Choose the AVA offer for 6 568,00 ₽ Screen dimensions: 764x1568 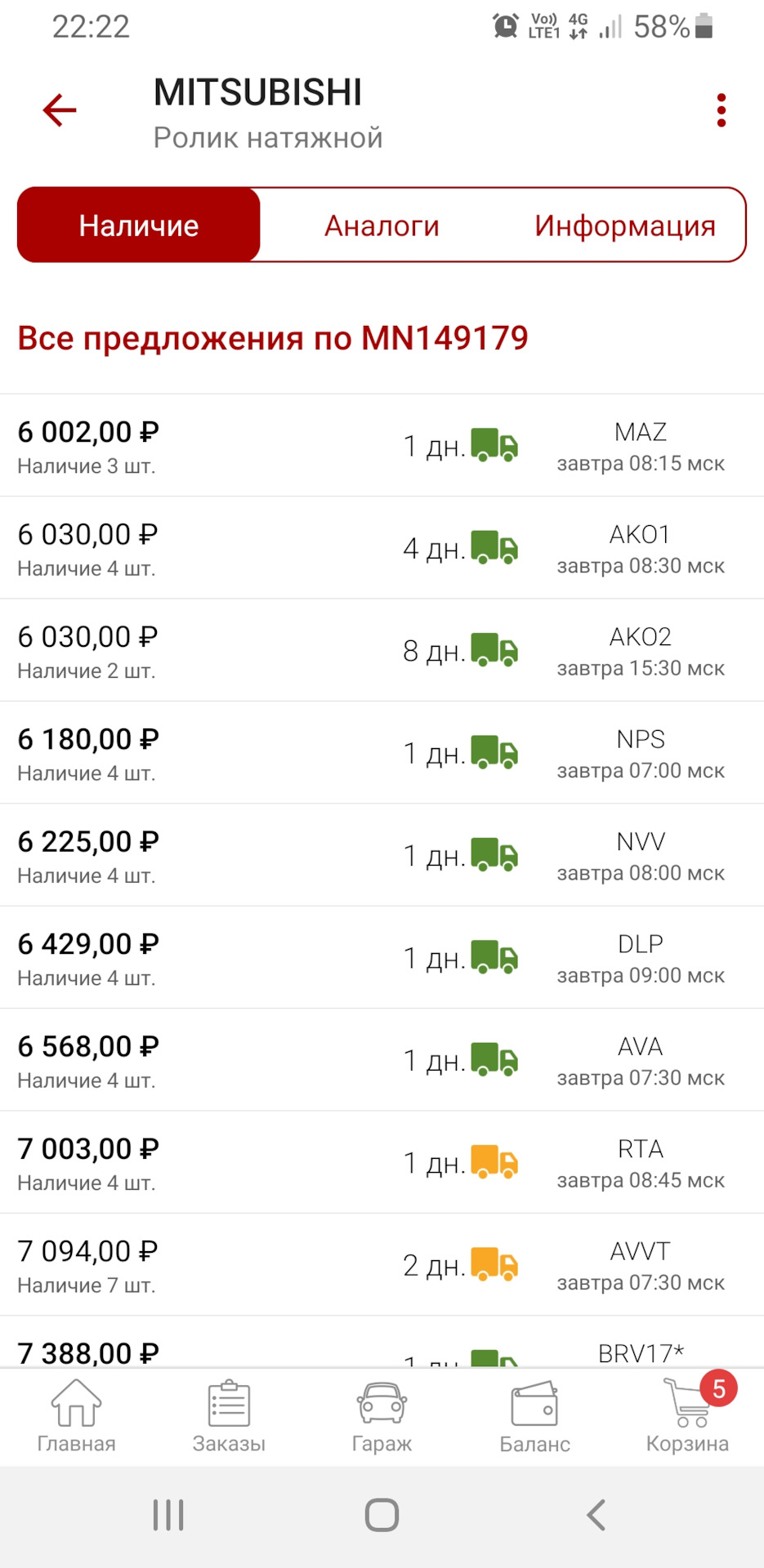[382, 1060]
